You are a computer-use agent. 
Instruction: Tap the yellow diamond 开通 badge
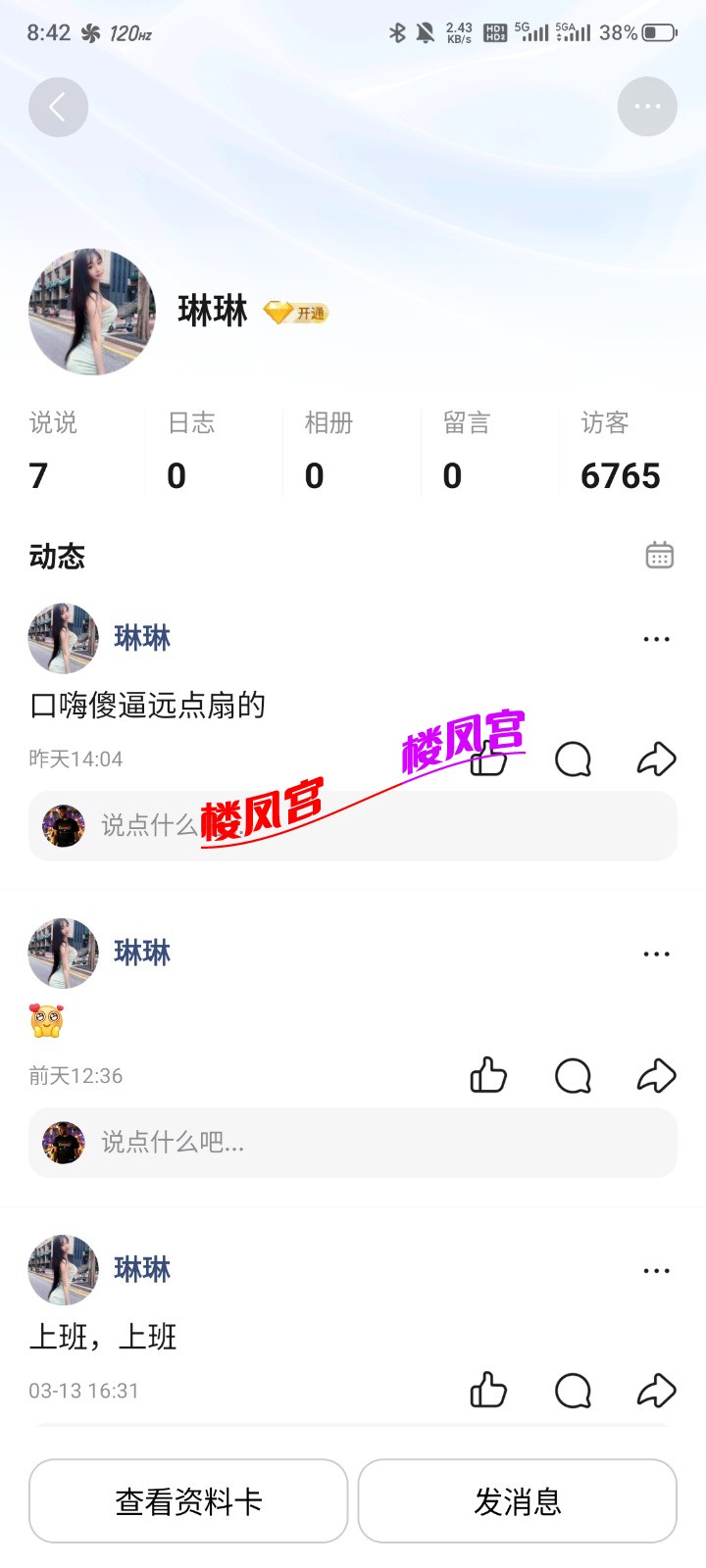296,313
